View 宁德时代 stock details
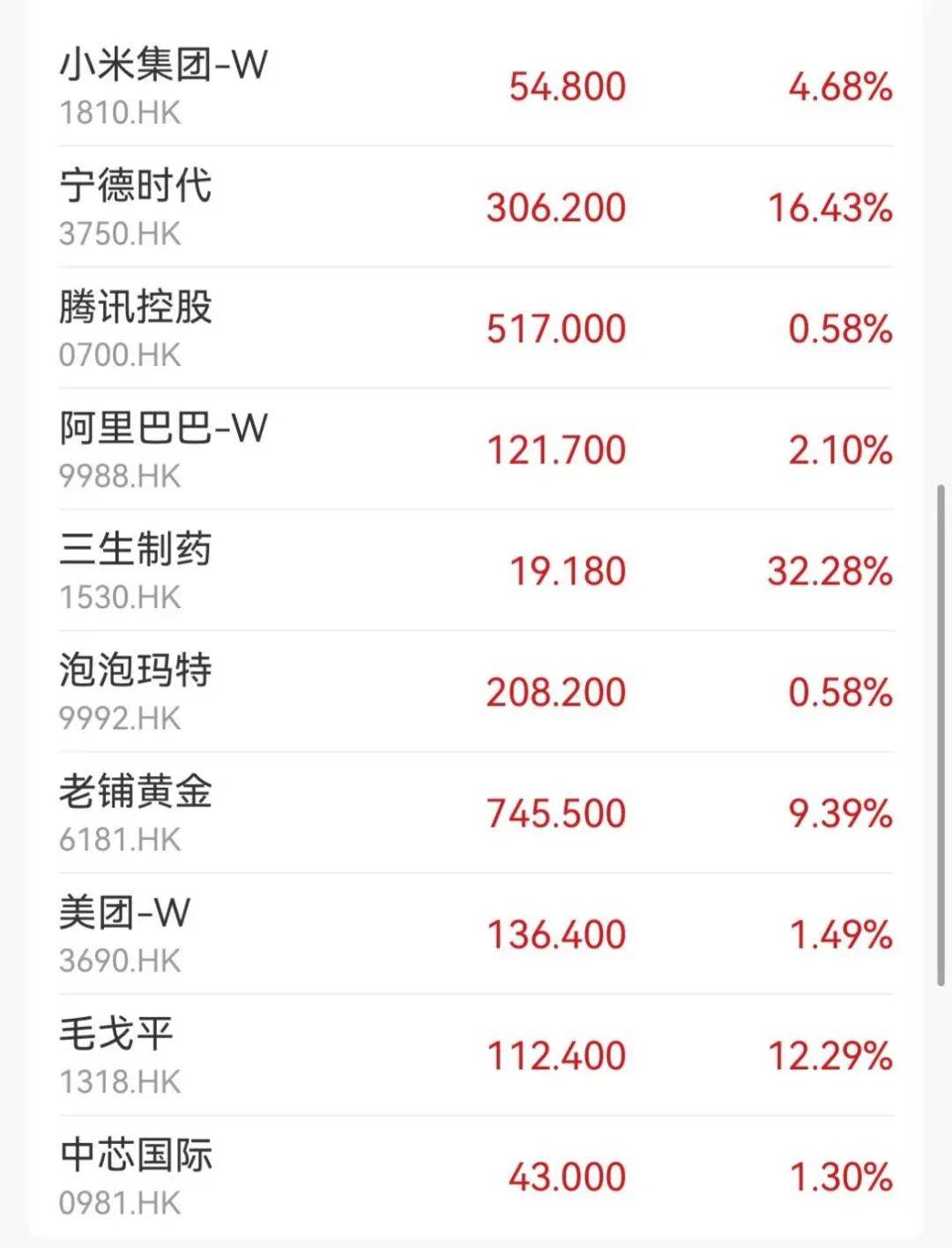The image size is (952, 1248). 136,207
